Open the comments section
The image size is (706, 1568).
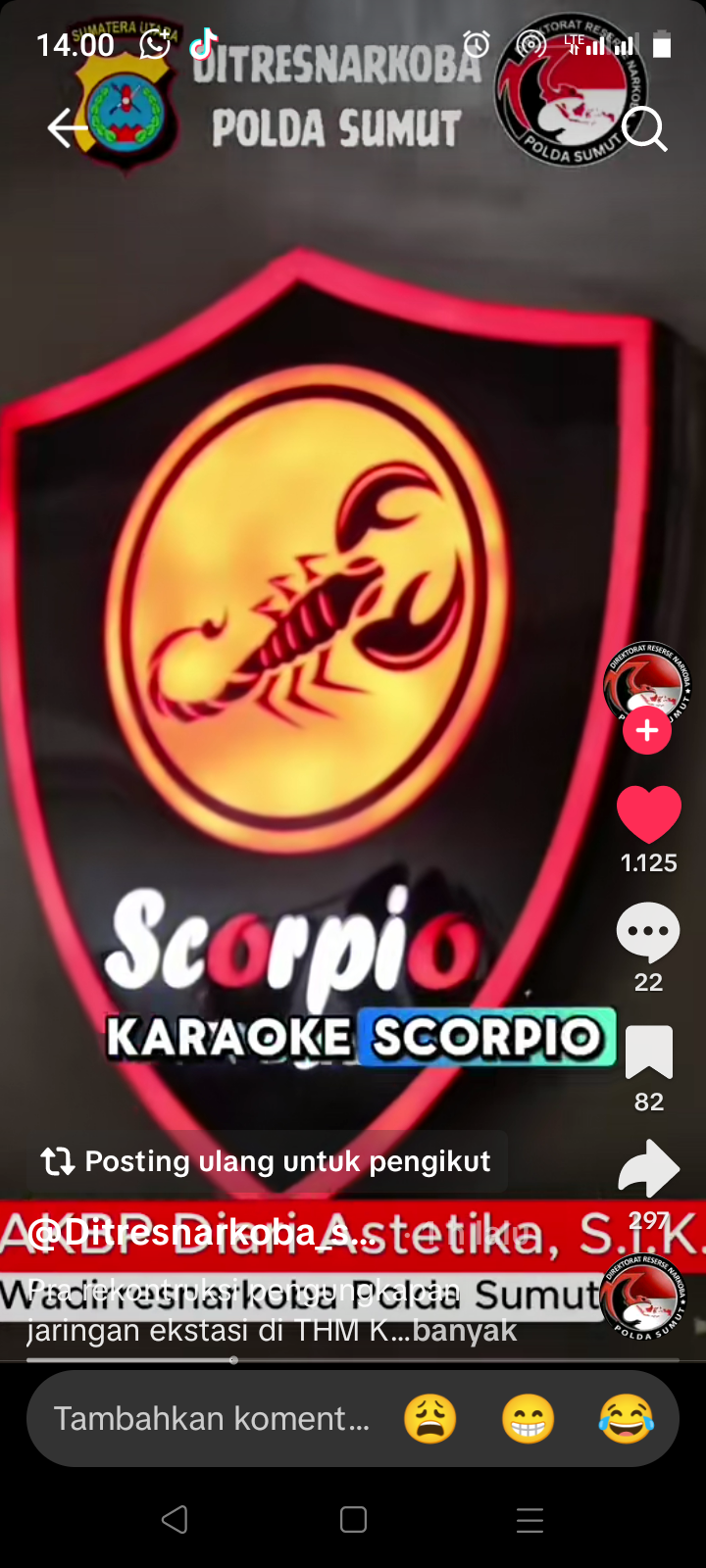[648, 932]
